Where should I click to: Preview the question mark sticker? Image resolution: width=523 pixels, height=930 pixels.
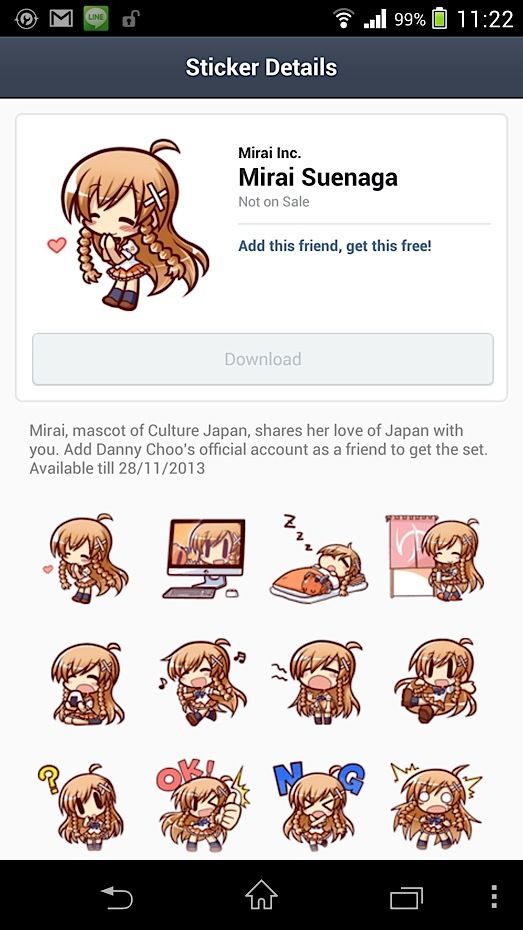click(81, 805)
